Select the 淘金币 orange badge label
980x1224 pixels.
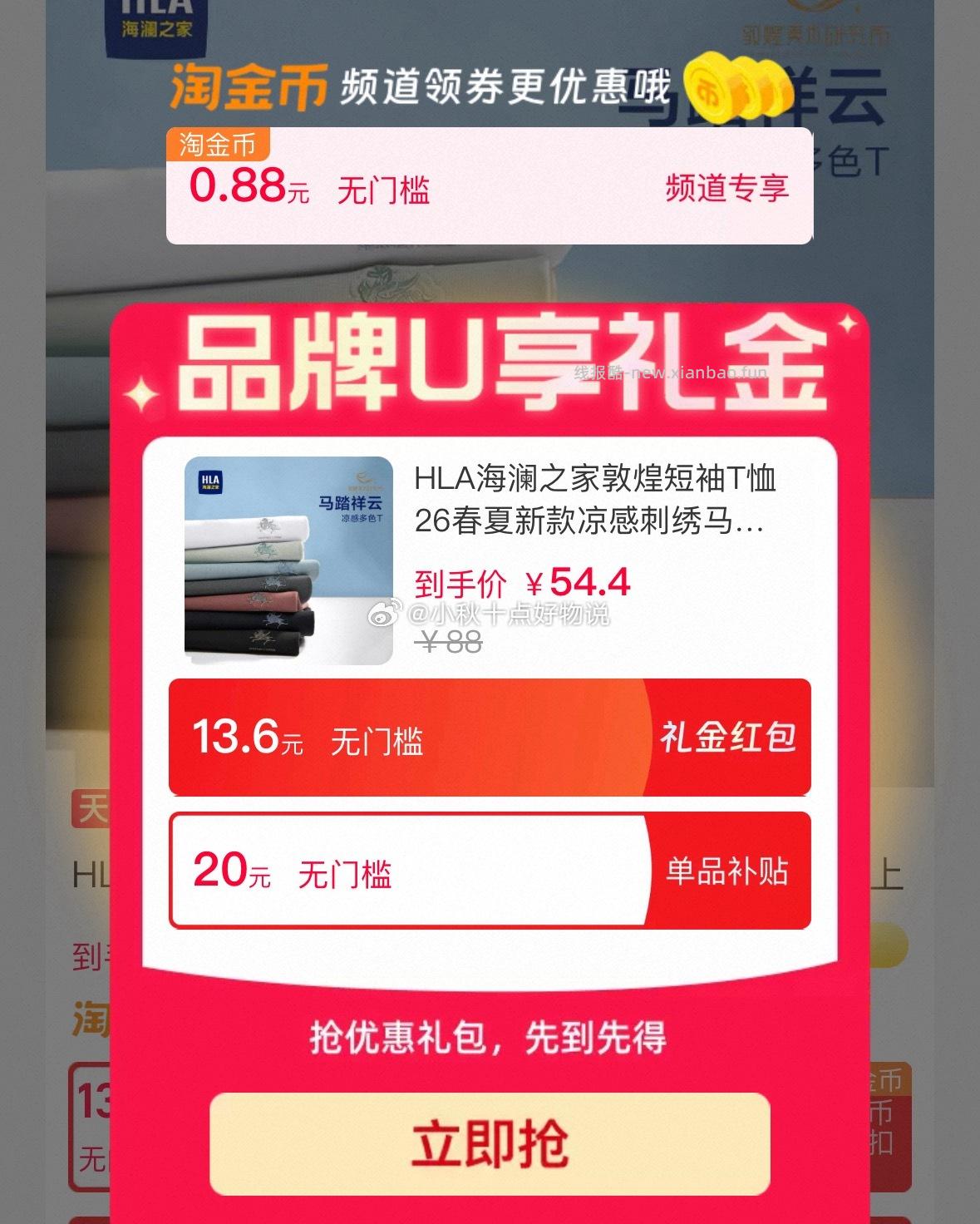tap(219, 143)
